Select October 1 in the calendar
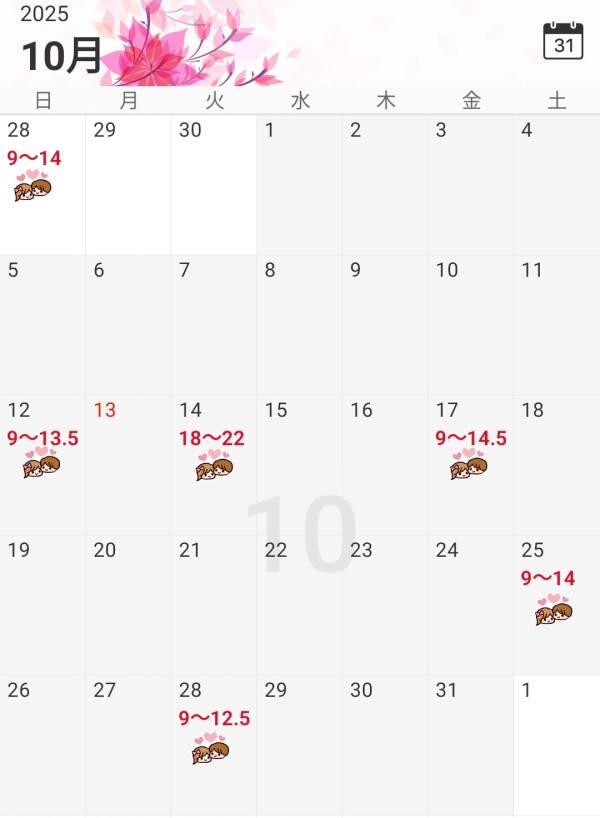This screenshot has width=600, height=818. tap(299, 185)
